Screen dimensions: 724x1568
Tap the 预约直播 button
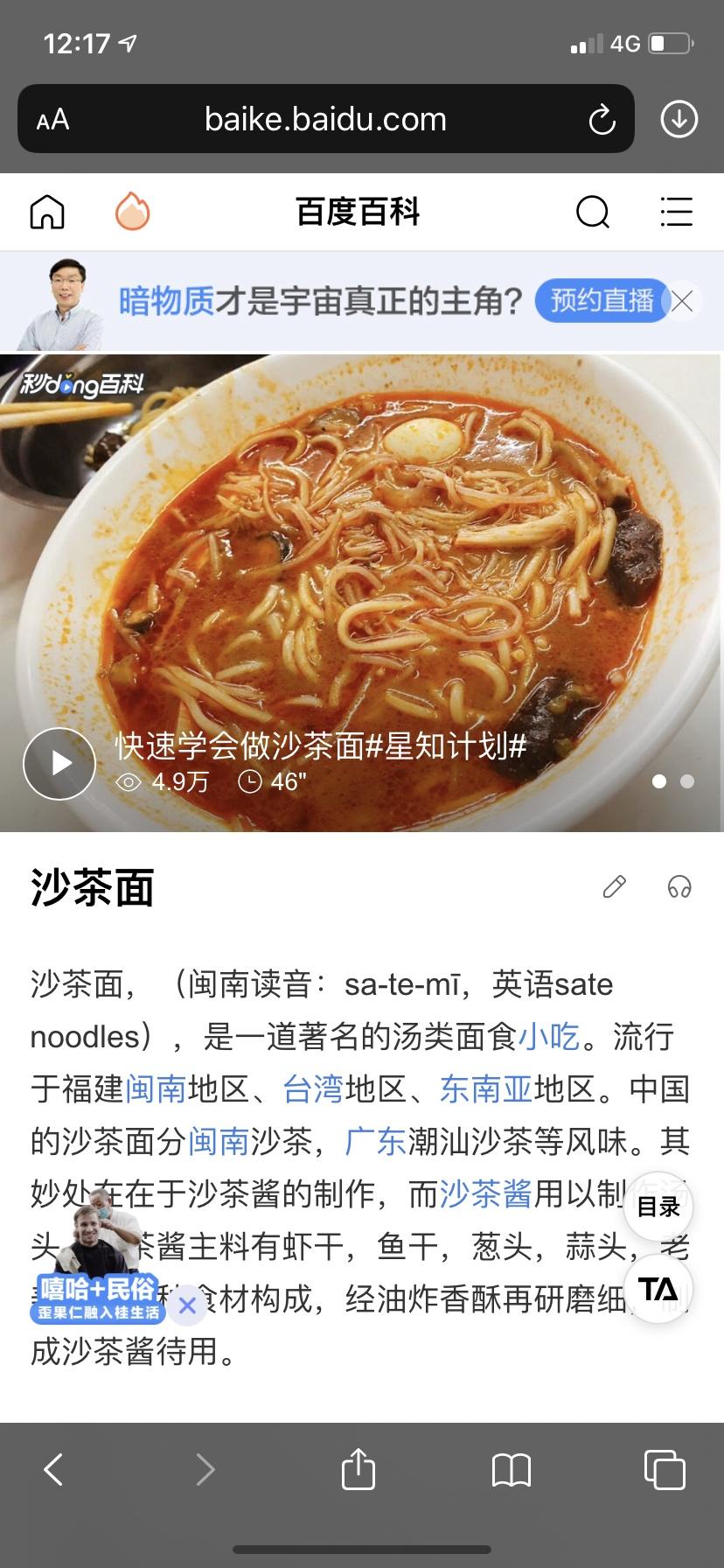click(x=602, y=301)
